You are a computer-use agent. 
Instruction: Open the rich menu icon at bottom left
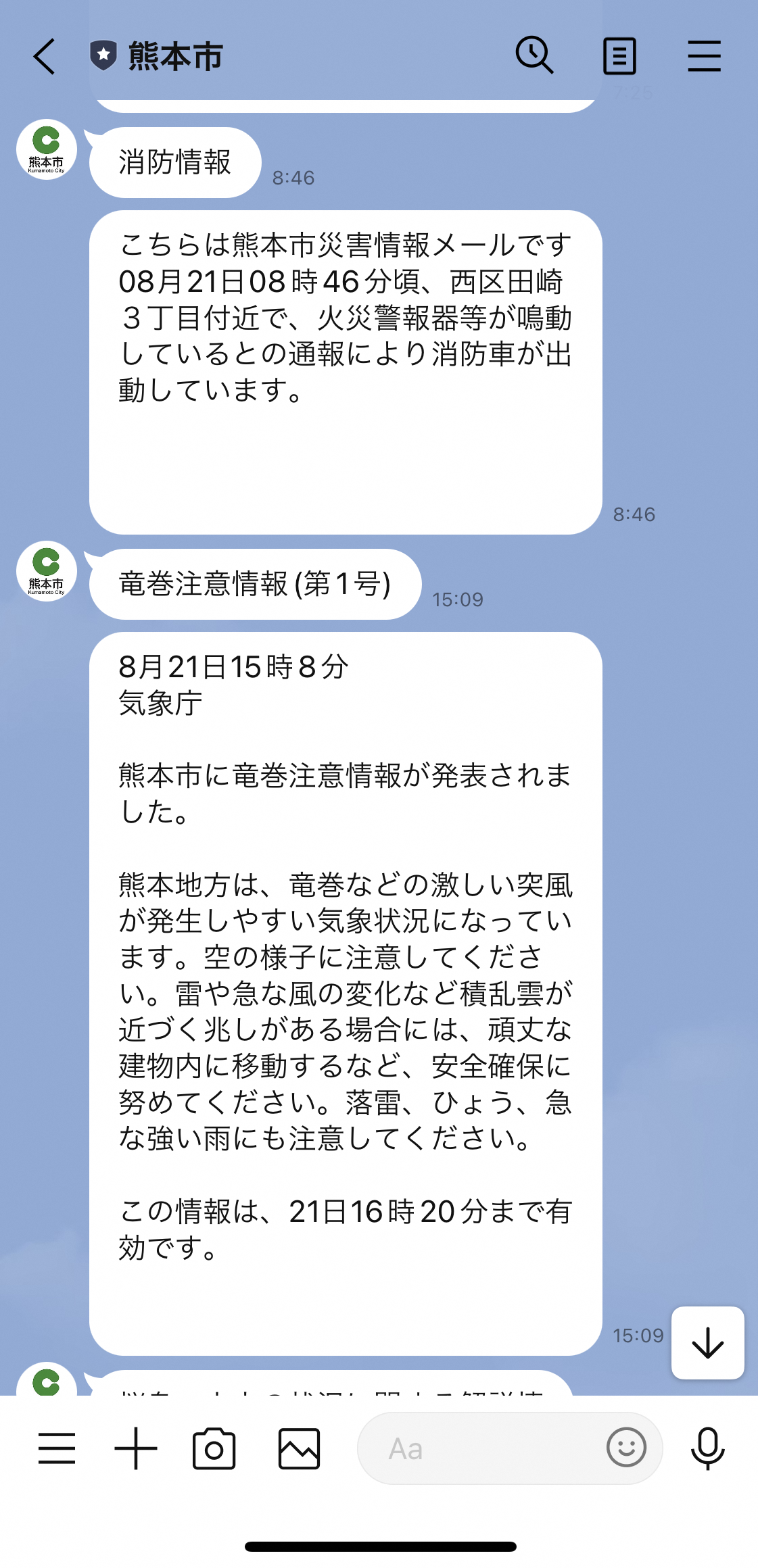57,1449
